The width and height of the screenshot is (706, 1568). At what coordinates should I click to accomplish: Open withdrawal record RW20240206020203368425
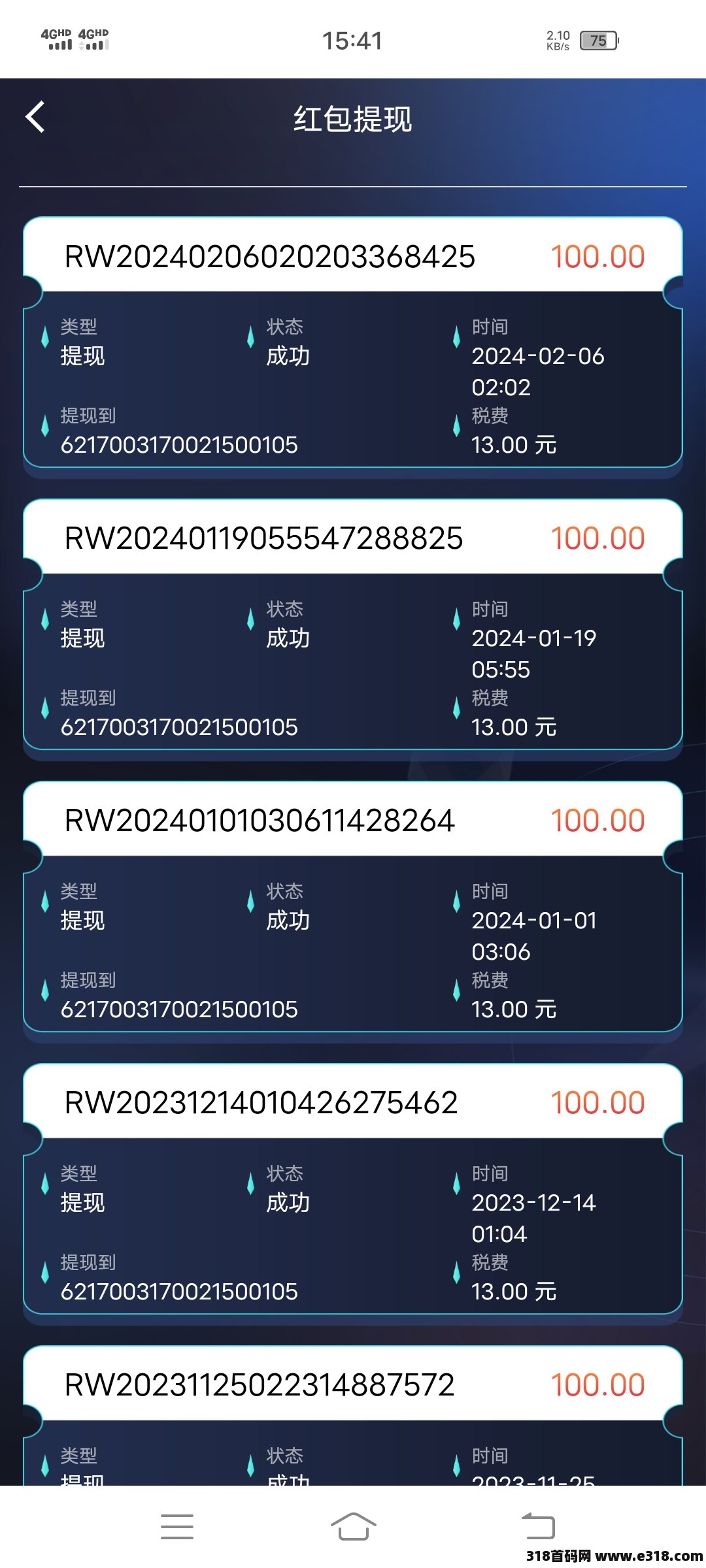click(353, 342)
